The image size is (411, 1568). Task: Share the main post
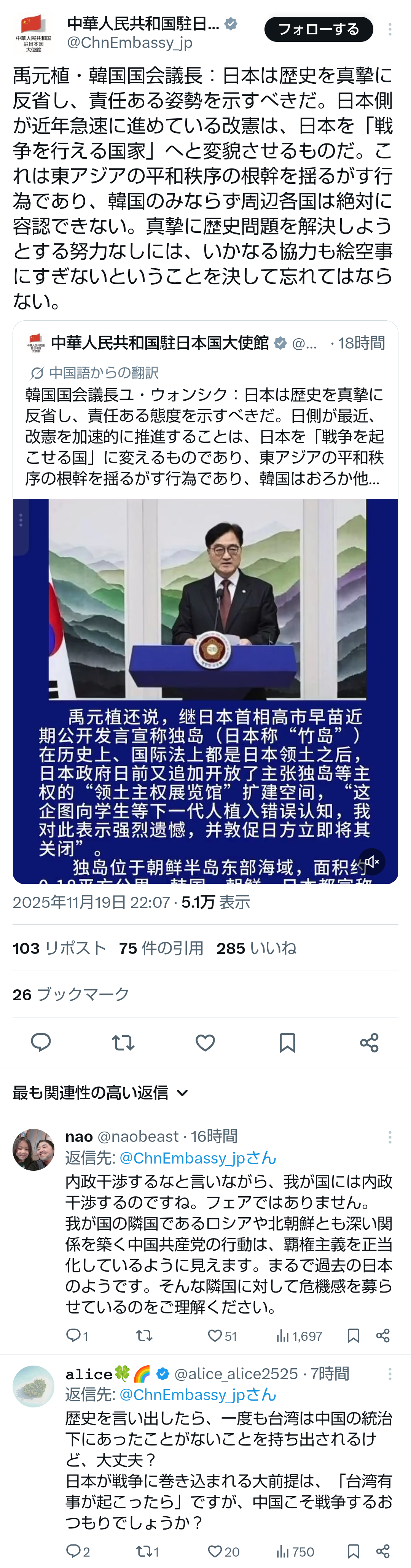coord(369,1043)
